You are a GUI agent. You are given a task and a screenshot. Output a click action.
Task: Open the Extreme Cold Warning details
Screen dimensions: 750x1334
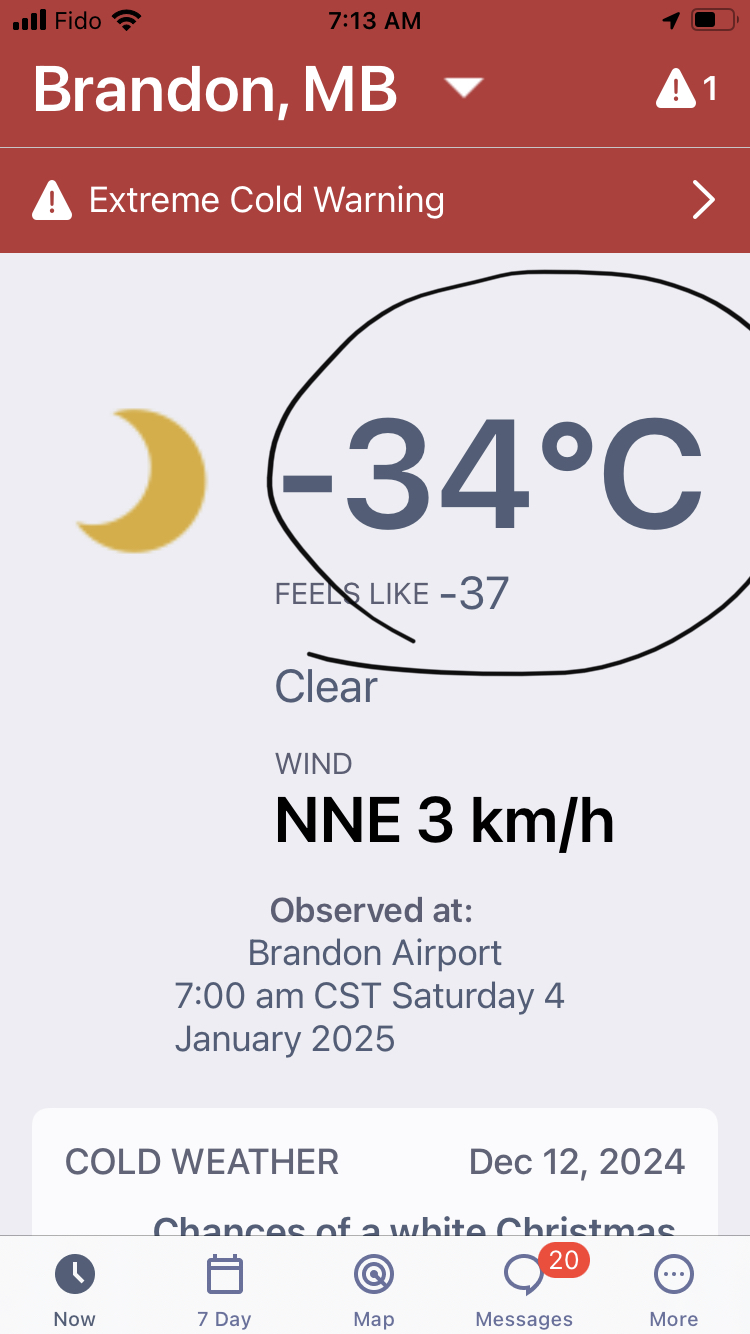tap(375, 200)
